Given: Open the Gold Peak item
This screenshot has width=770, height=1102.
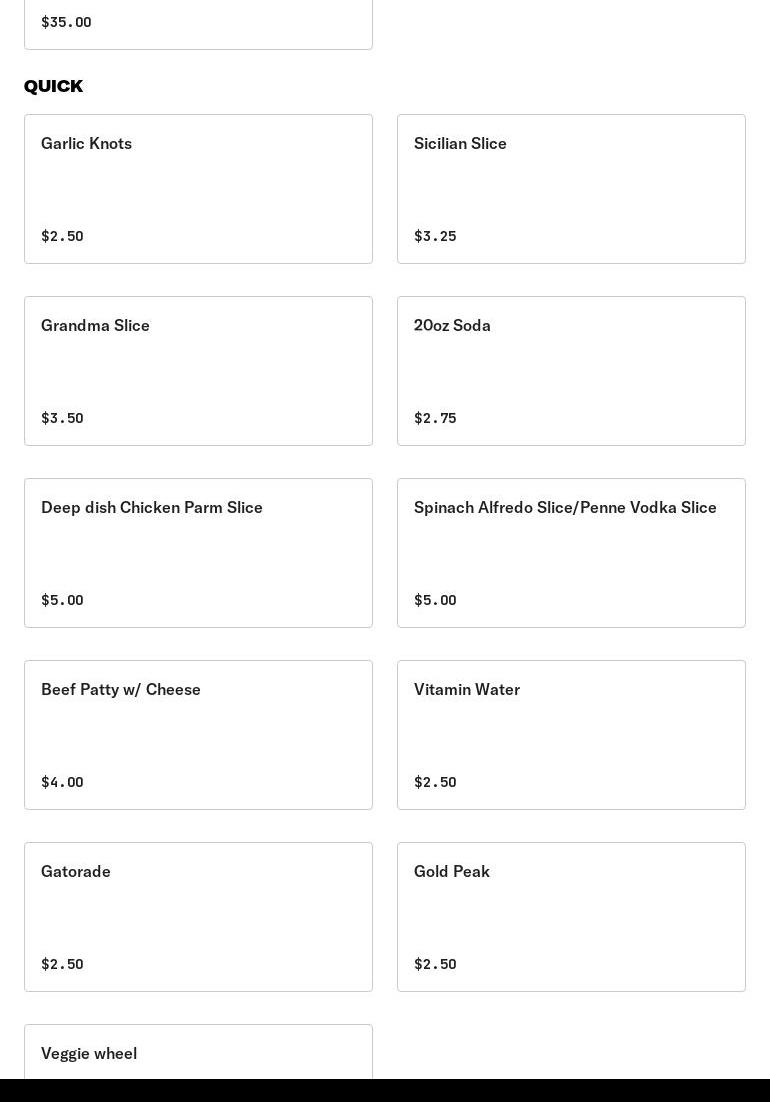Looking at the screenshot, I should [571, 917].
